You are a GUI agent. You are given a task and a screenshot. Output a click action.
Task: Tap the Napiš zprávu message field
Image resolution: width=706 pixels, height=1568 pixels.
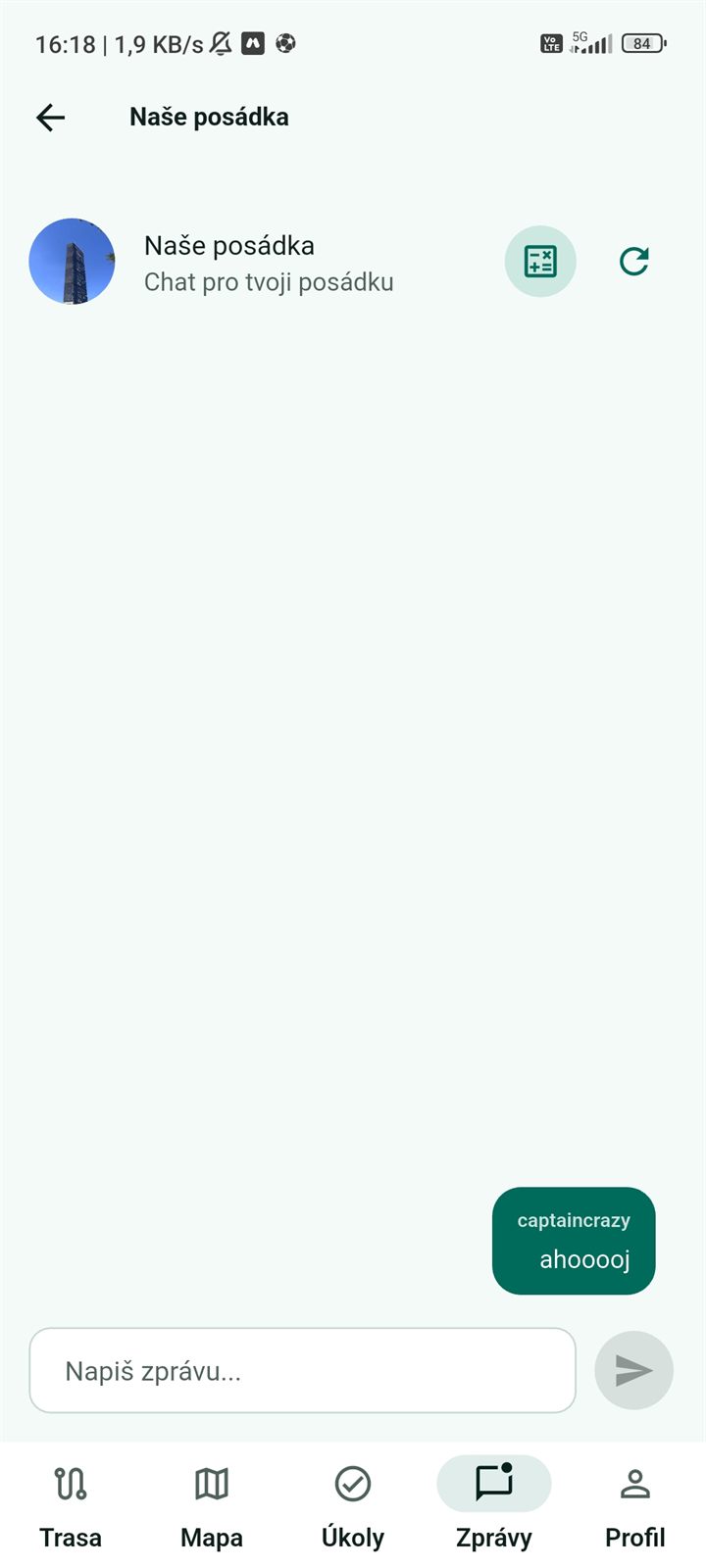[x=302, y=1370]
